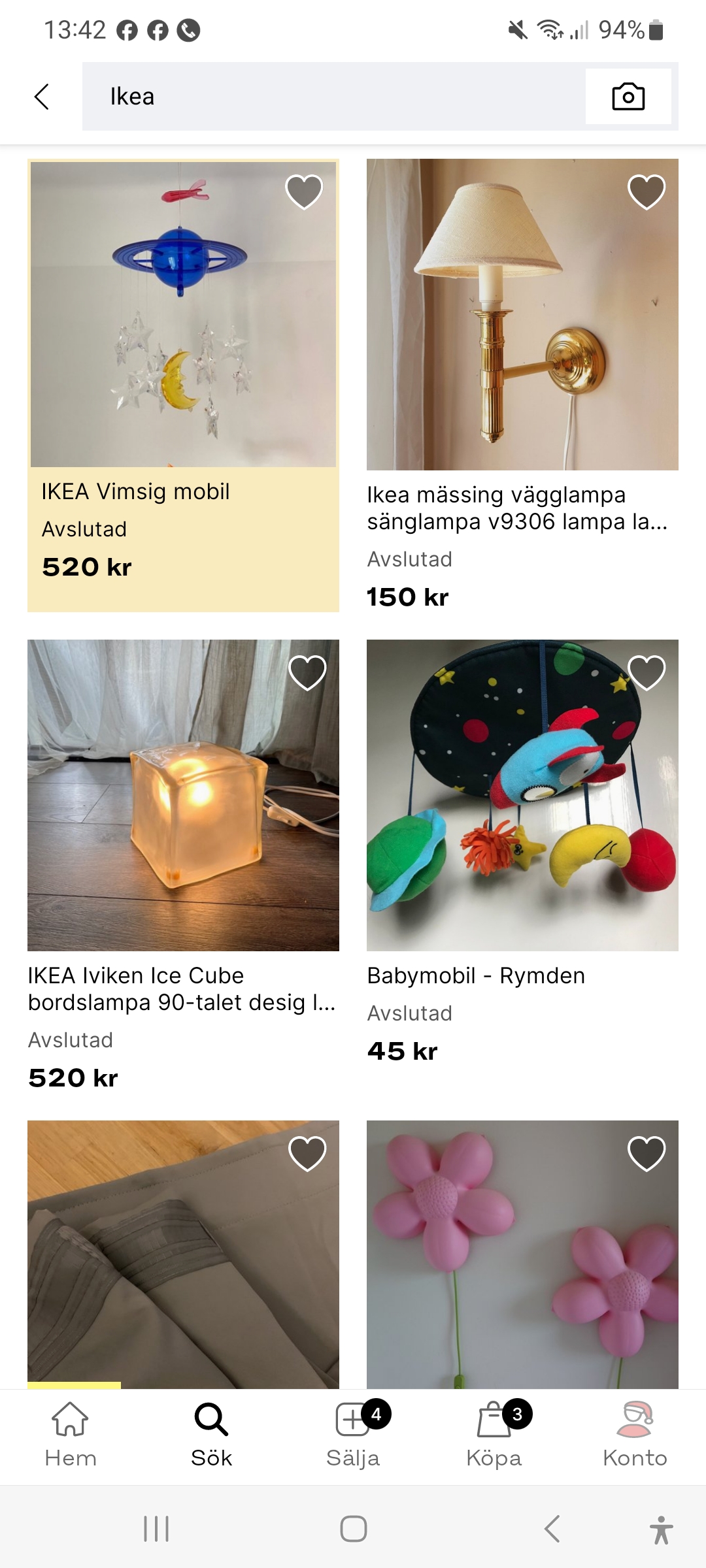This screenshot has width=706, height=1568.
Task: Go back from the Ikea search
Action: tap(42, 97)
